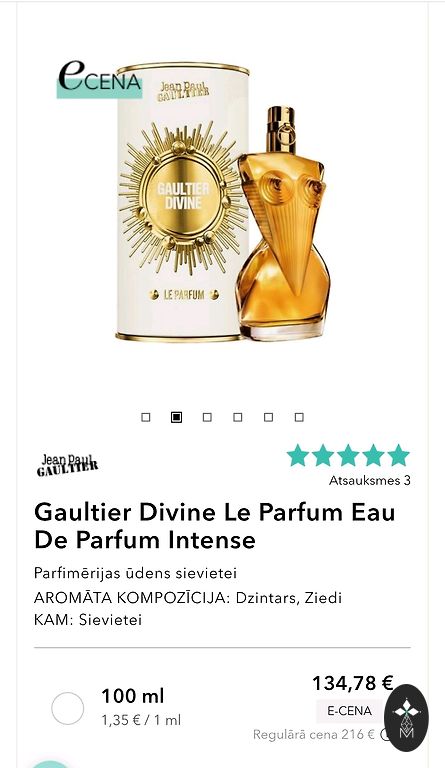Image resolution: width=445 pixels, height=768 pixels.
Task: Select the 100 ml size option
Action: (68, 708)
